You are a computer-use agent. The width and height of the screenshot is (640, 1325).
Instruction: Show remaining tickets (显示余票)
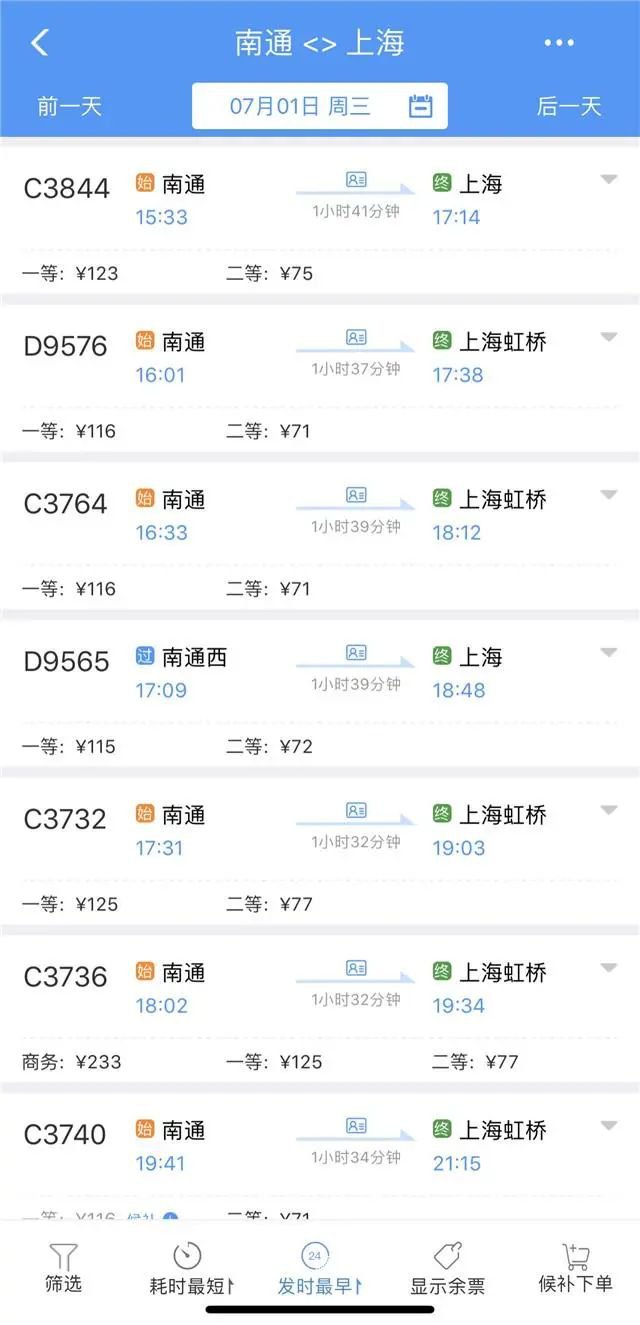(x=447, y=1269)
